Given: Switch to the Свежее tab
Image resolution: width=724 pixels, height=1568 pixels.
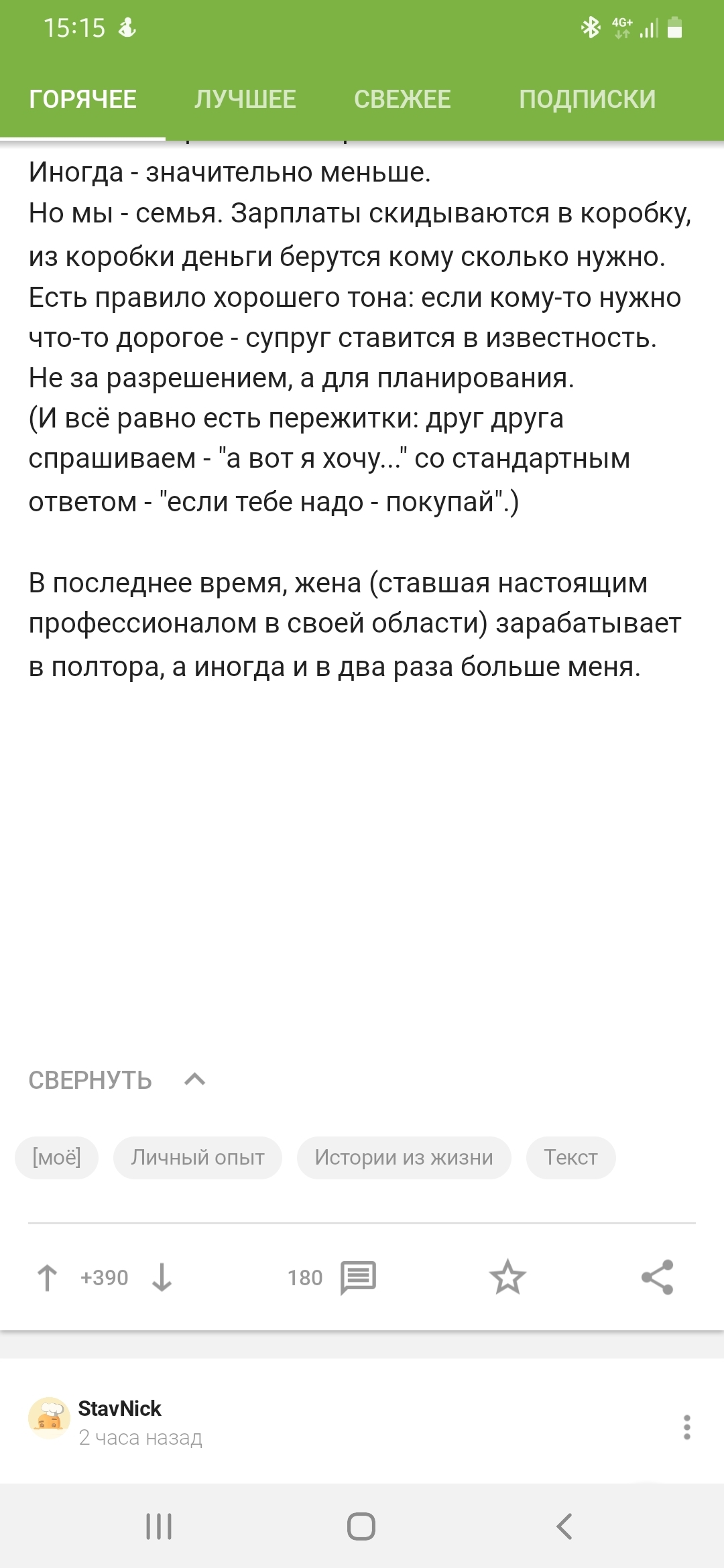Looking at the screenshot, I should click(402, 99).
